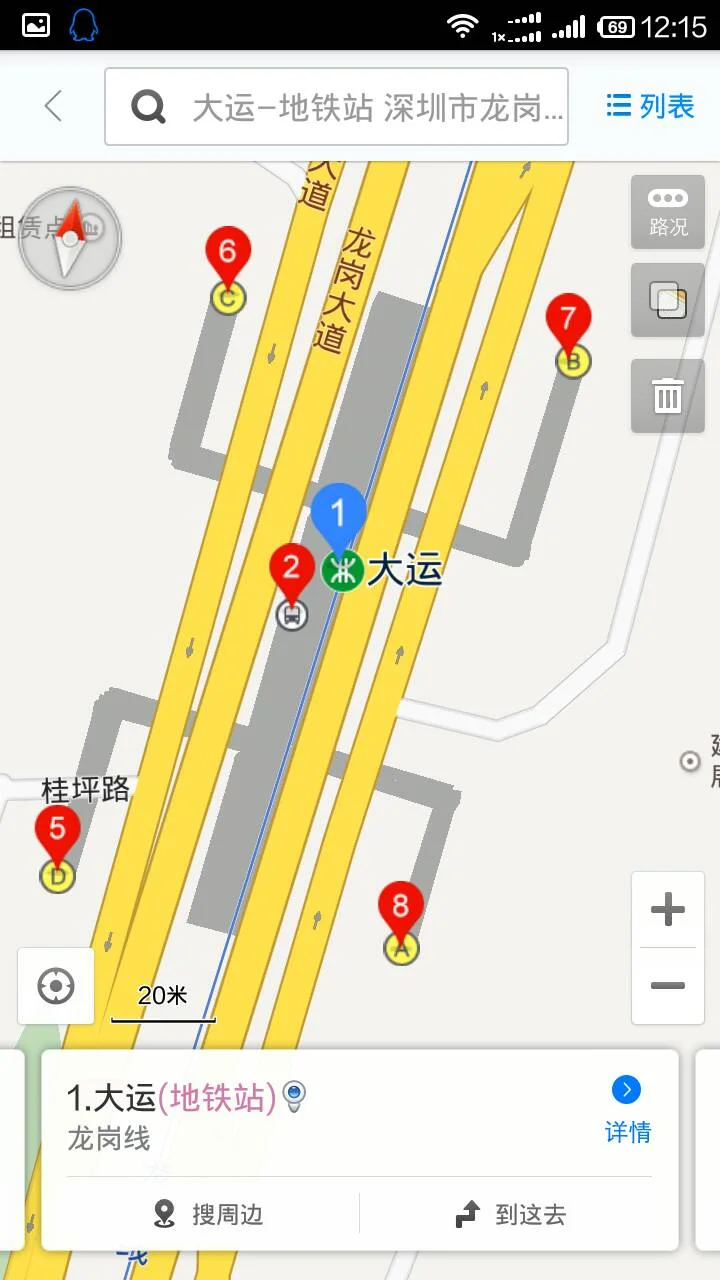Click the map layers switcher icon
720x1280 pixels.
point(667,299)
